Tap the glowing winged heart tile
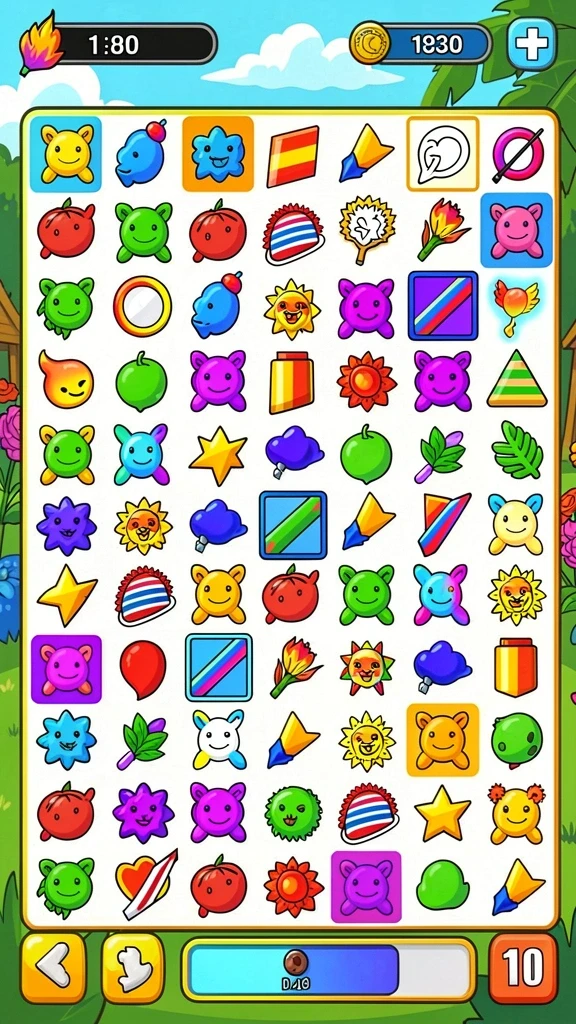 click(x=516, y=305)
